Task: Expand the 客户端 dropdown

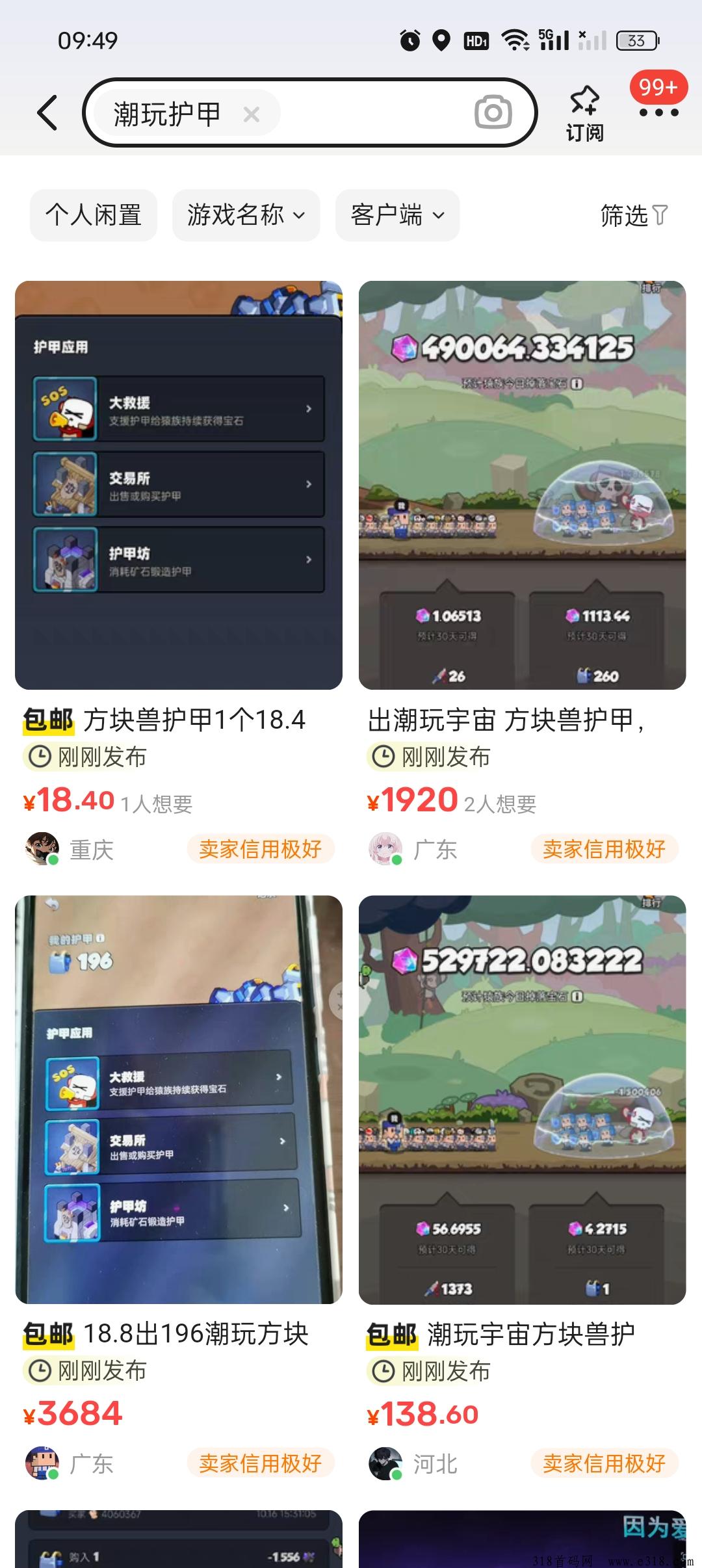Action: [397, 215]
